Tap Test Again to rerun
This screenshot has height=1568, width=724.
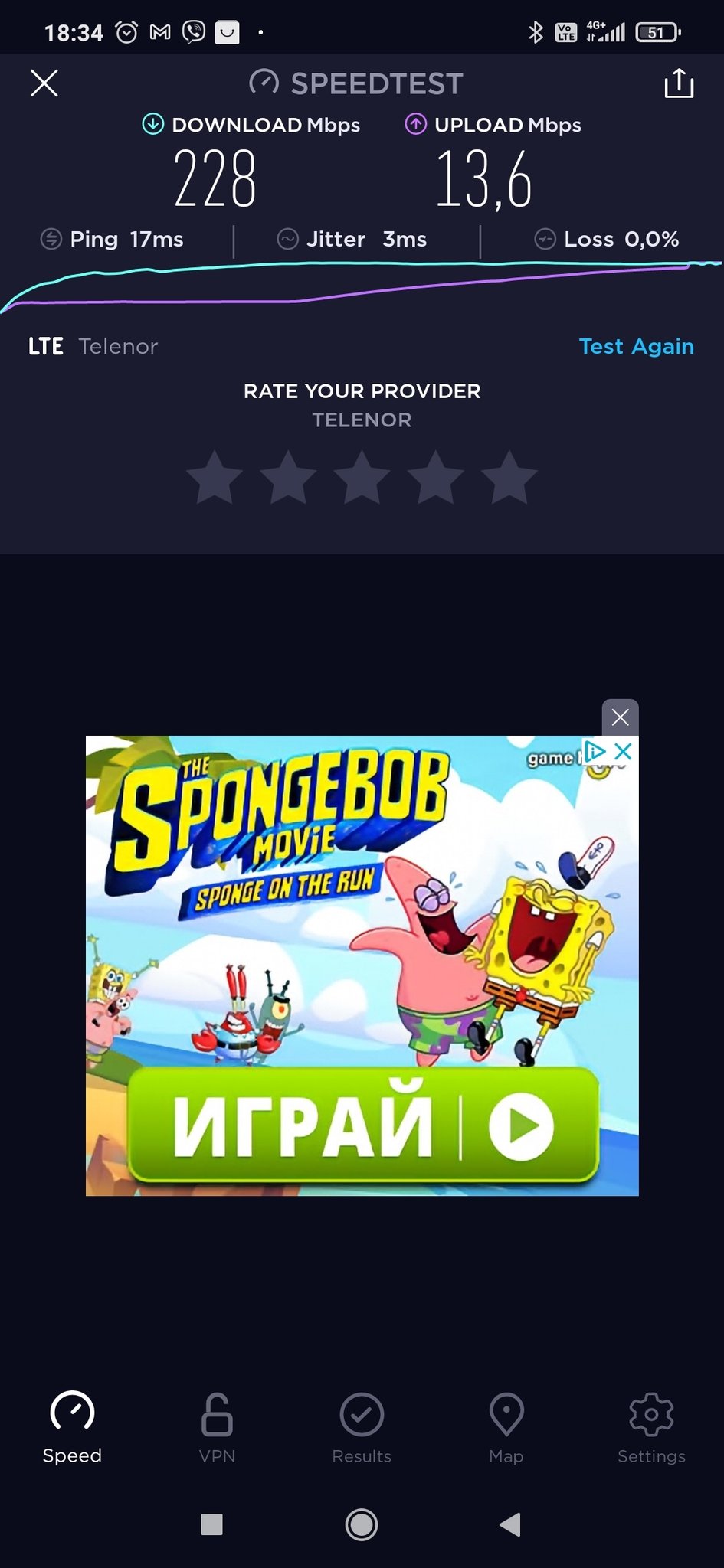click(x=636, y=346)
